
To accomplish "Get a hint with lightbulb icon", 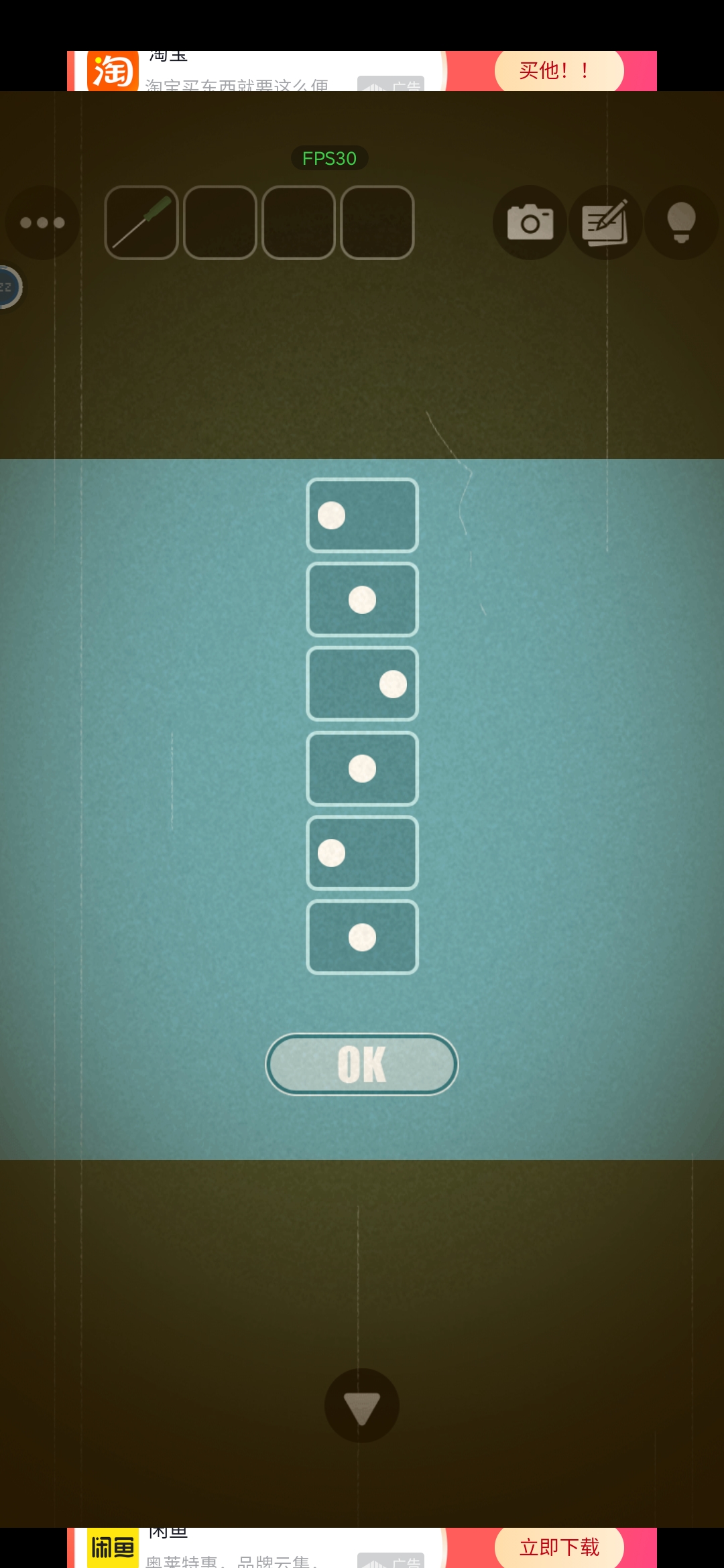I will [x=681, y=222].
